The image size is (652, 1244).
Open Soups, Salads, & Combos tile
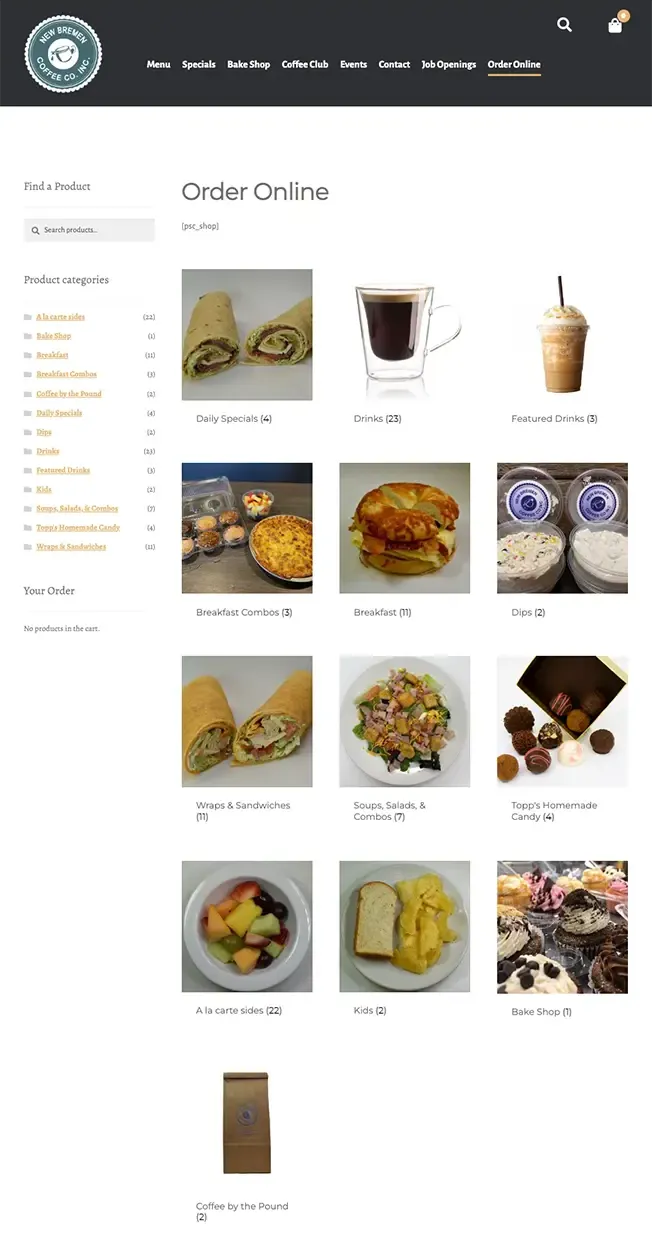pos(405,739)
